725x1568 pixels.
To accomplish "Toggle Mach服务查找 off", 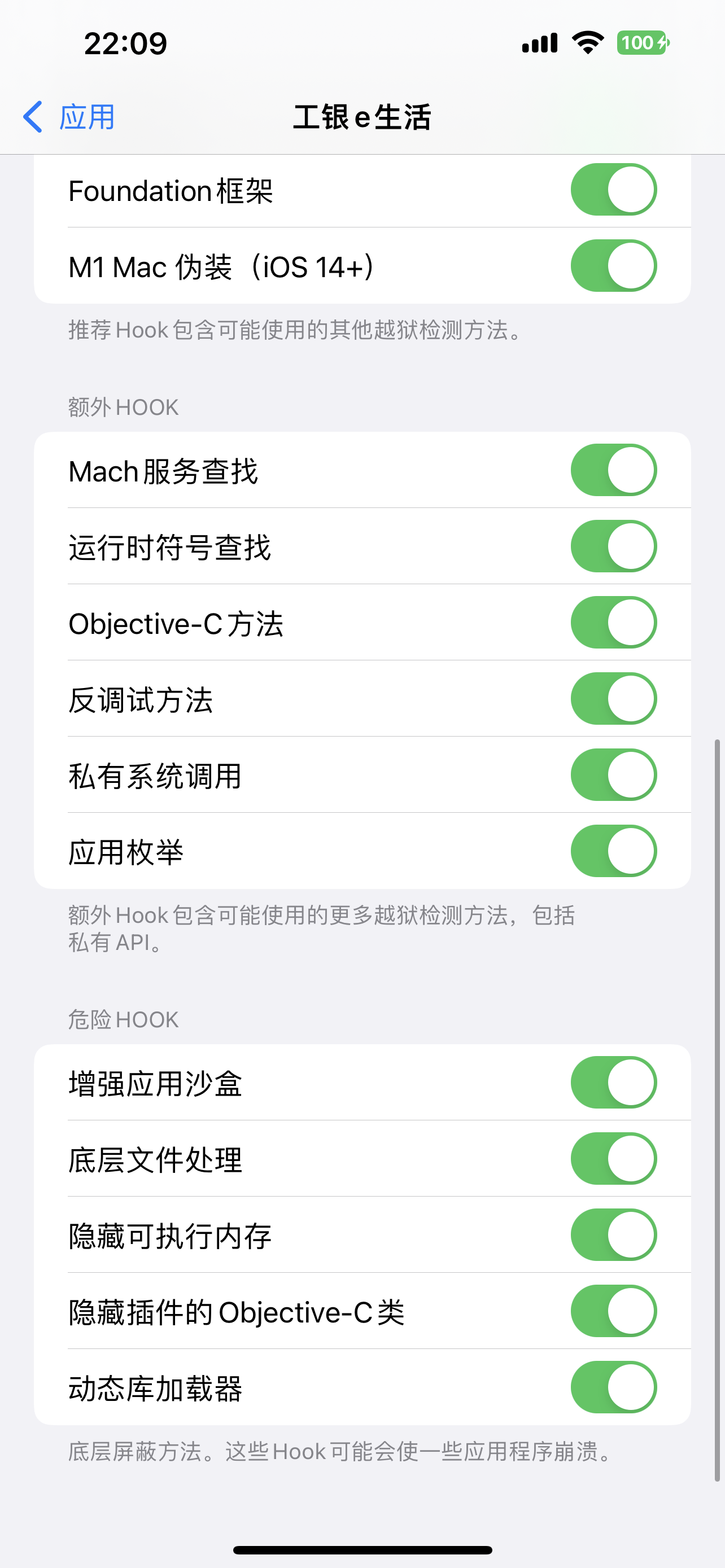I will (614, 469).
